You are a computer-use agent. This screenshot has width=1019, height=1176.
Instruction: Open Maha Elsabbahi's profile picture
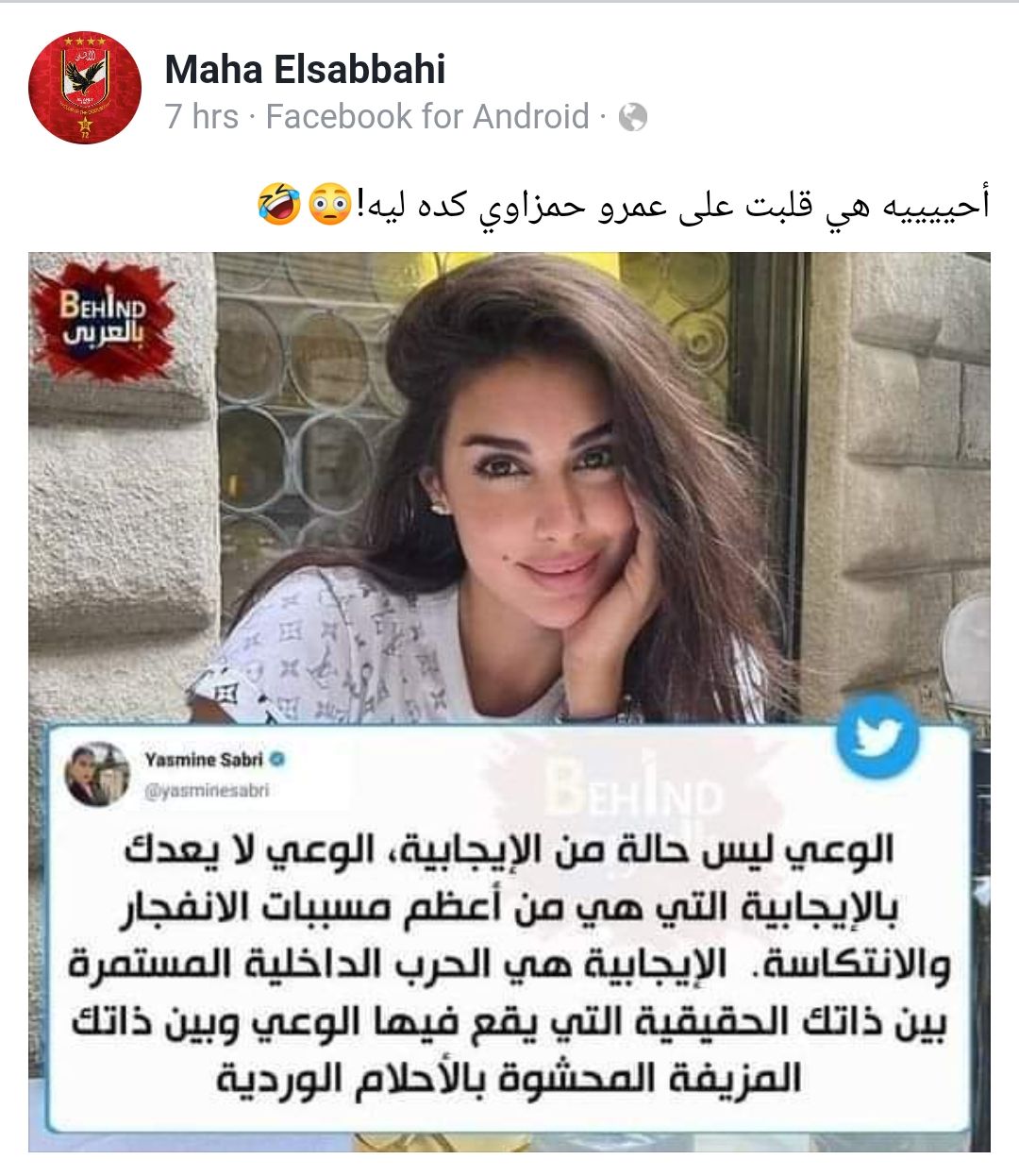85,88
